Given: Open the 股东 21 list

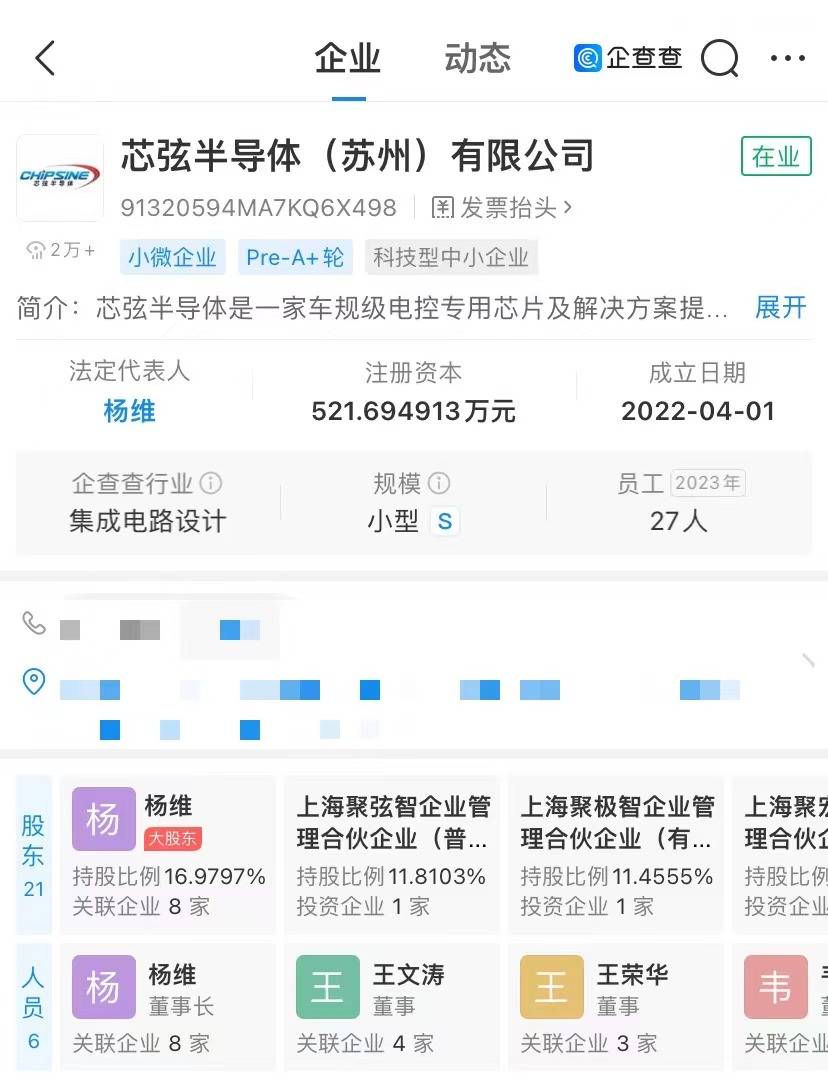Looking at the screenshot, I should coord(34,855).
